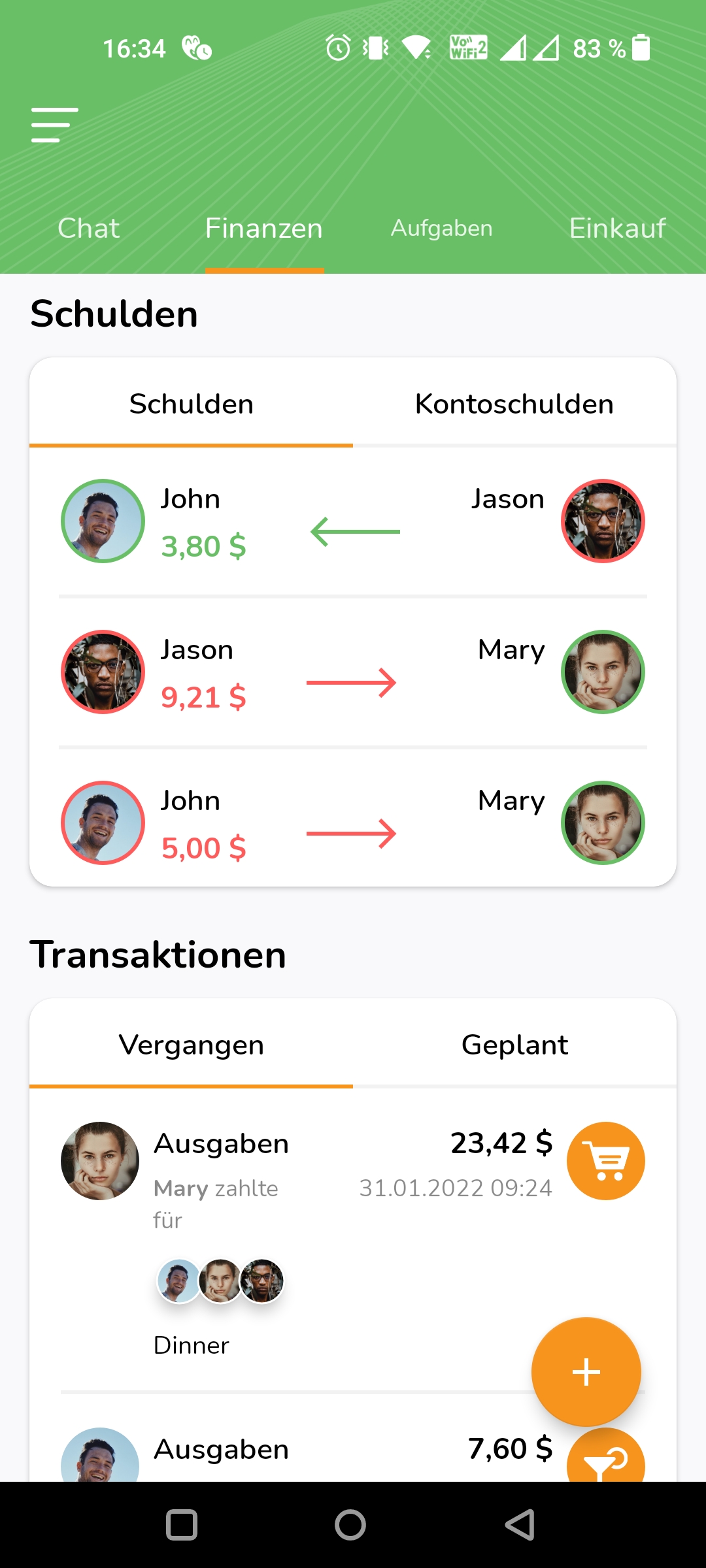Select the Vergangen transactions tab
This screenshot has height=1568, width=706.
coord(191,1045)
